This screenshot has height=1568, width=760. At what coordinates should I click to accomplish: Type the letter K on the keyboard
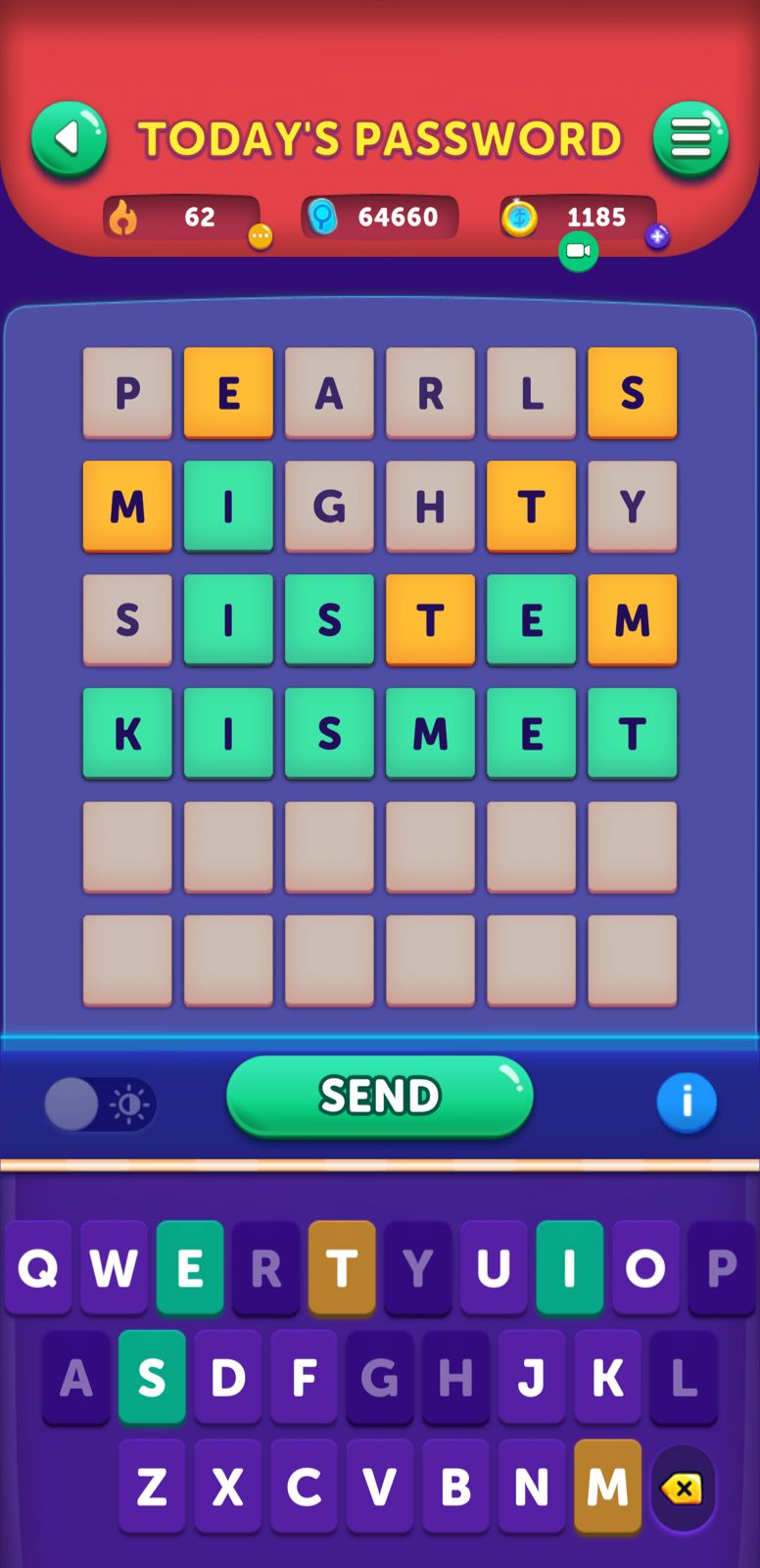click(x=608, y=1377)
